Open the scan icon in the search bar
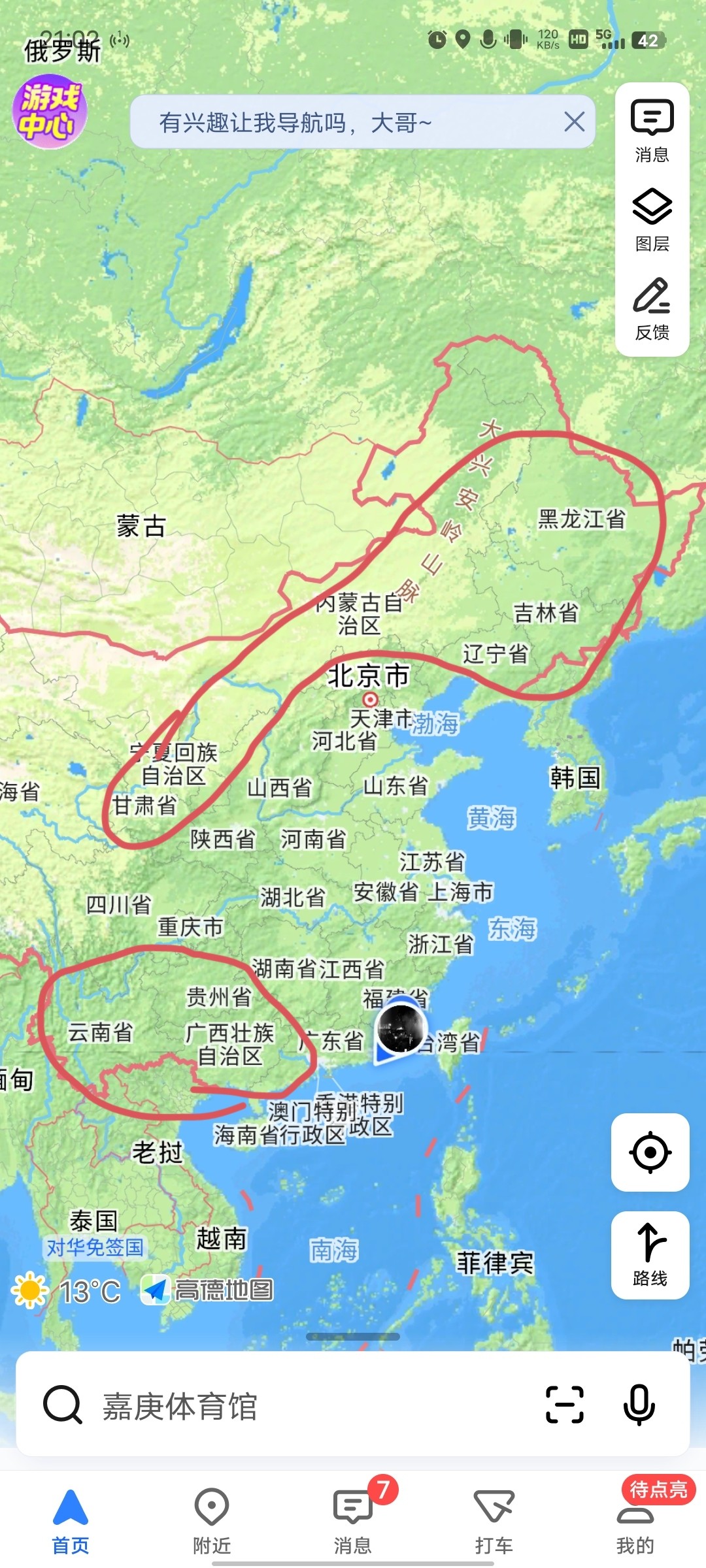The height and width of the screenshot is (1568, 706). (565, 1404)
